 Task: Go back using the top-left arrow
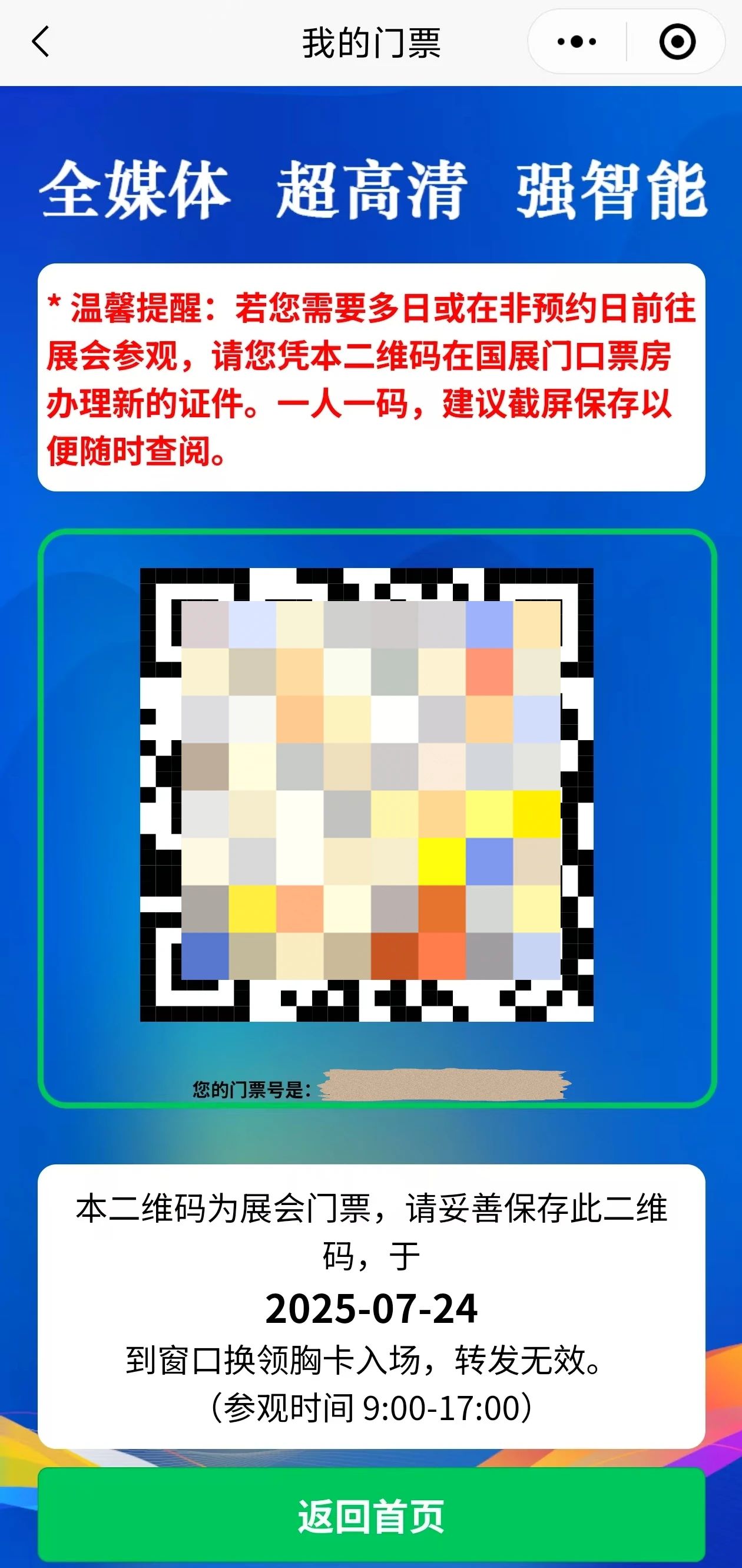pos(40,42)
